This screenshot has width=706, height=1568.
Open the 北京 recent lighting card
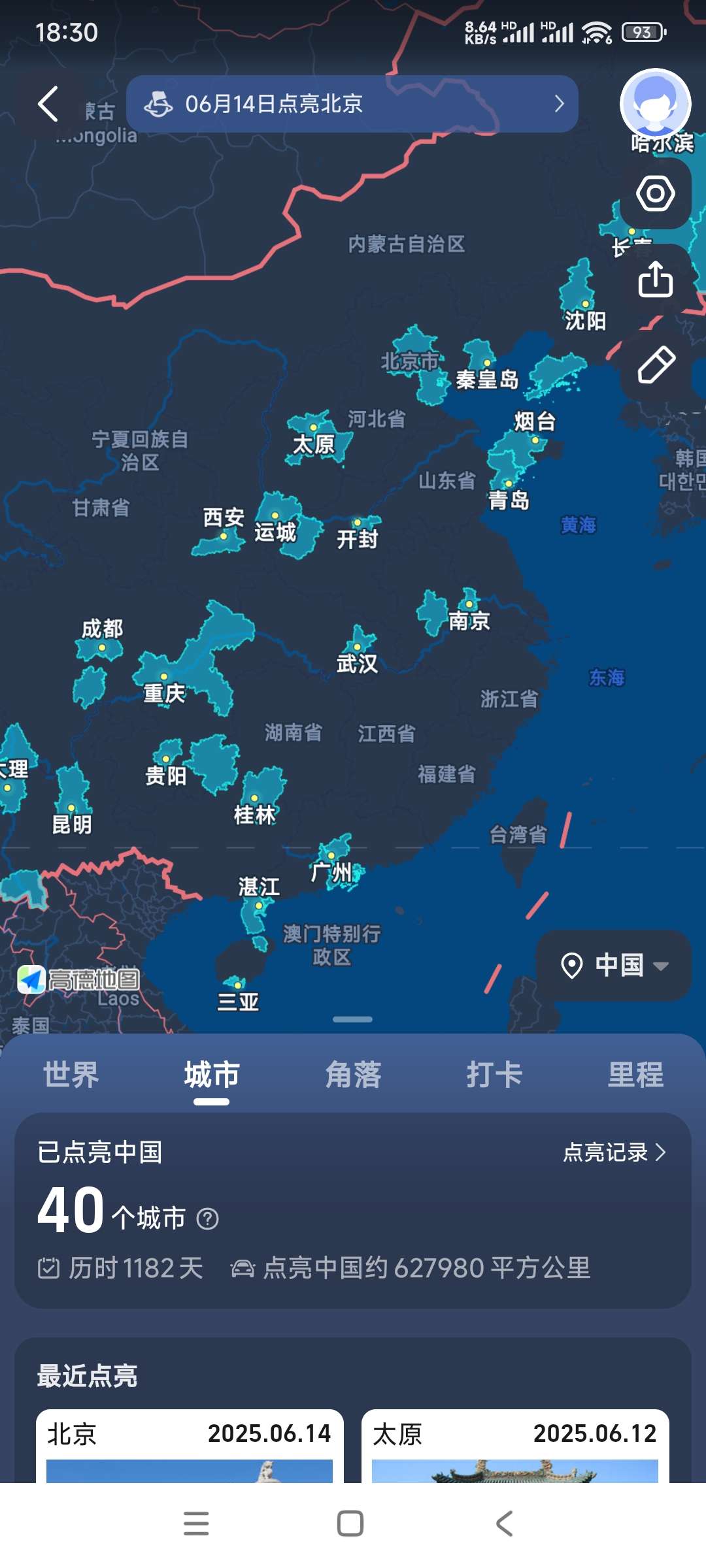[x=190, y=1445]
